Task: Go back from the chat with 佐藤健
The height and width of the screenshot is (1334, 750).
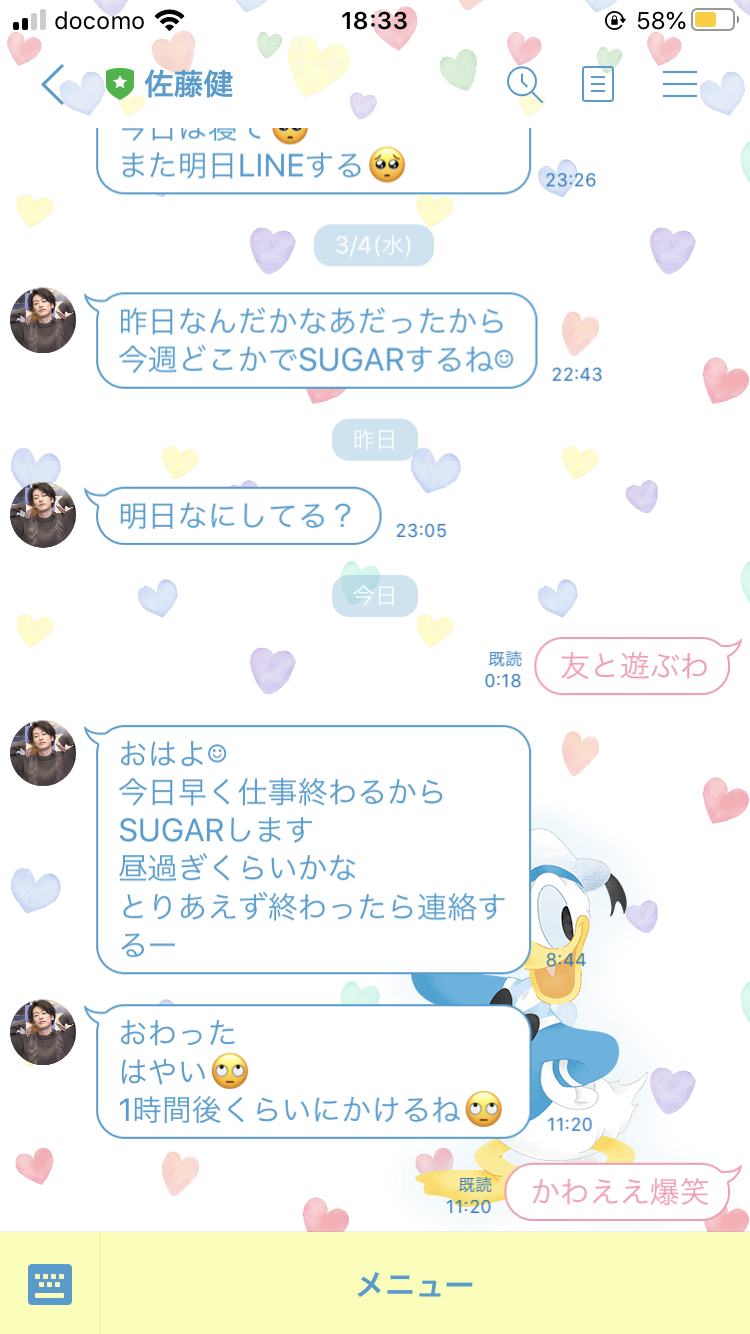Action: point(52,85)
